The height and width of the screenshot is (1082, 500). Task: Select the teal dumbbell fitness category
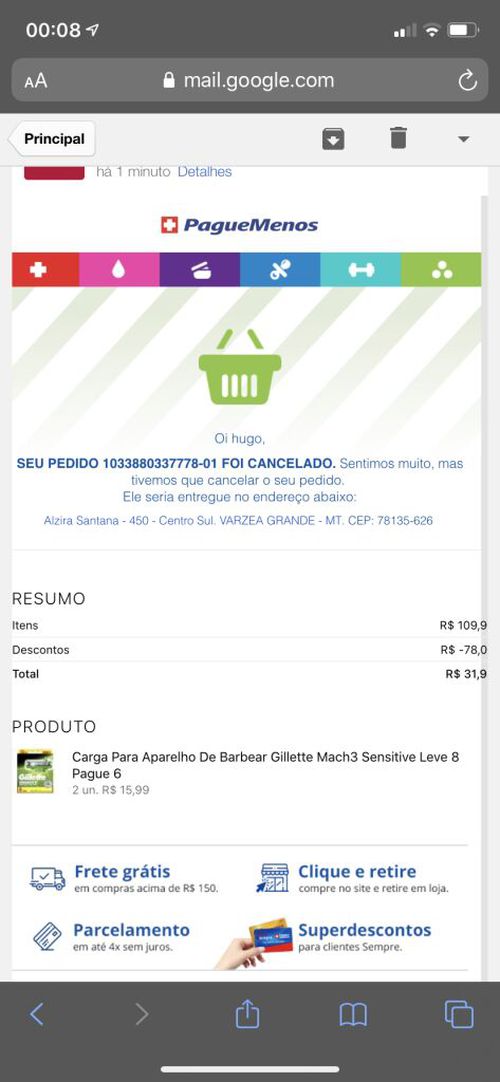[x=361, y=270]
